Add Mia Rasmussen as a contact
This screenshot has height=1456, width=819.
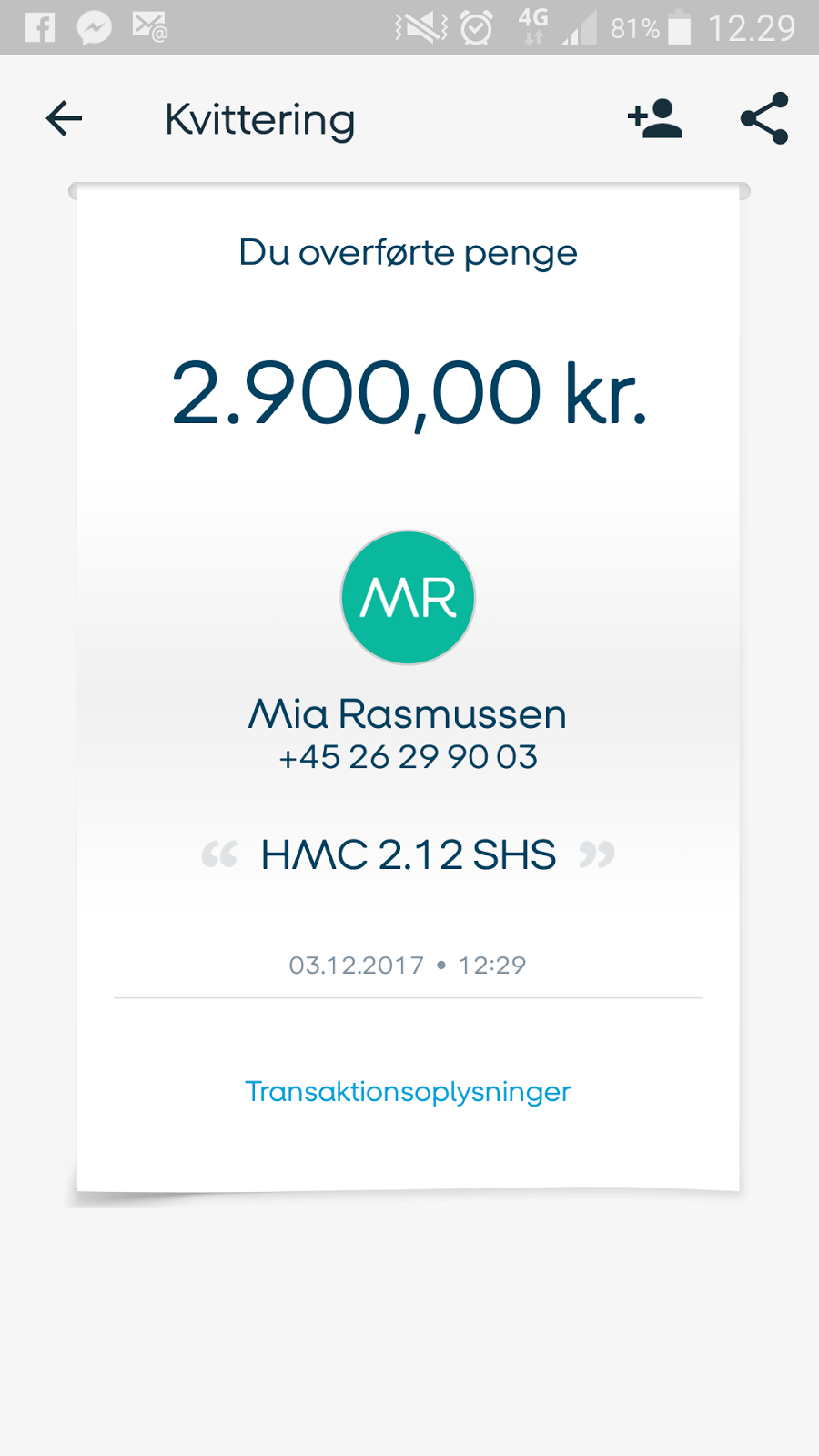tap(655, 118)
